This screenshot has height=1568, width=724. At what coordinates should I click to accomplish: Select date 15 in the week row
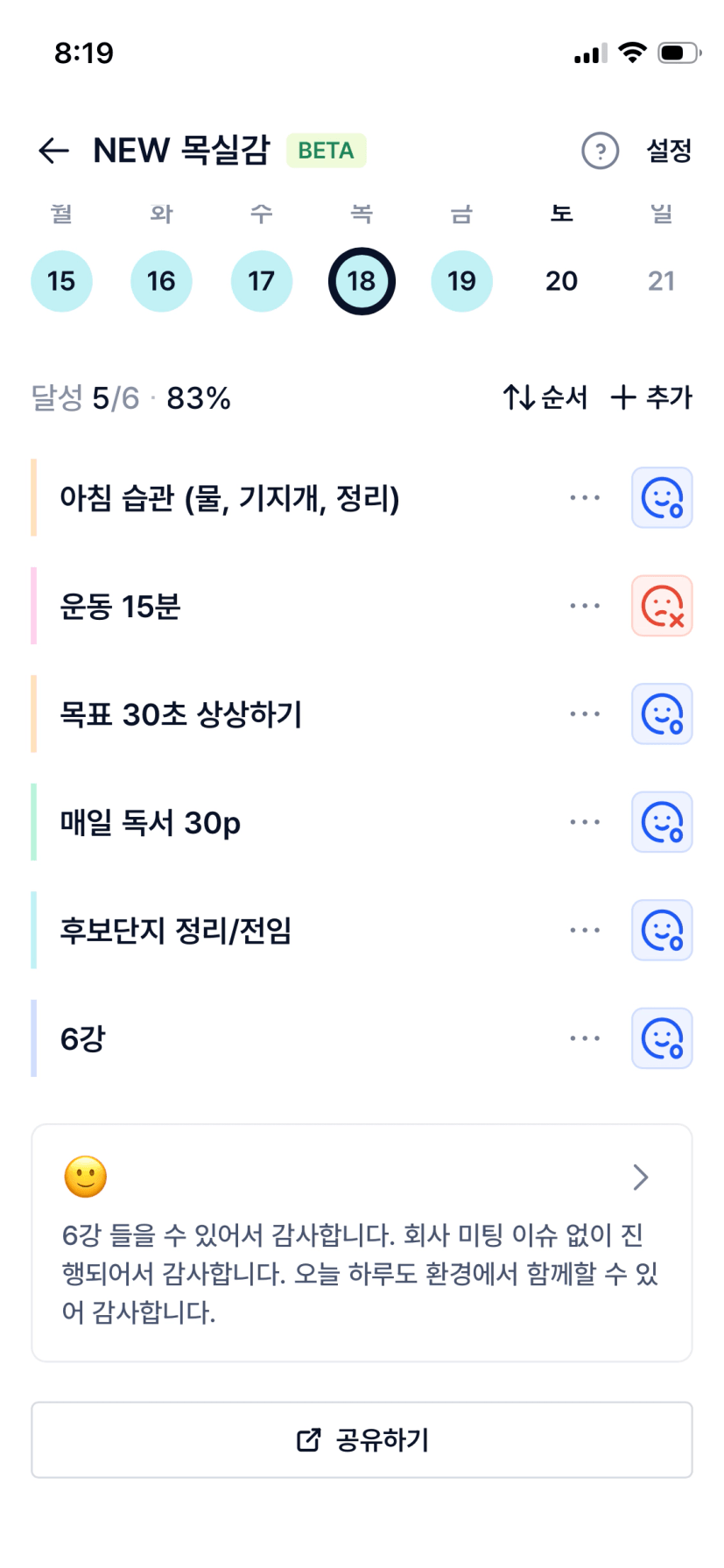pyautogui.click(x=61, y=281)
